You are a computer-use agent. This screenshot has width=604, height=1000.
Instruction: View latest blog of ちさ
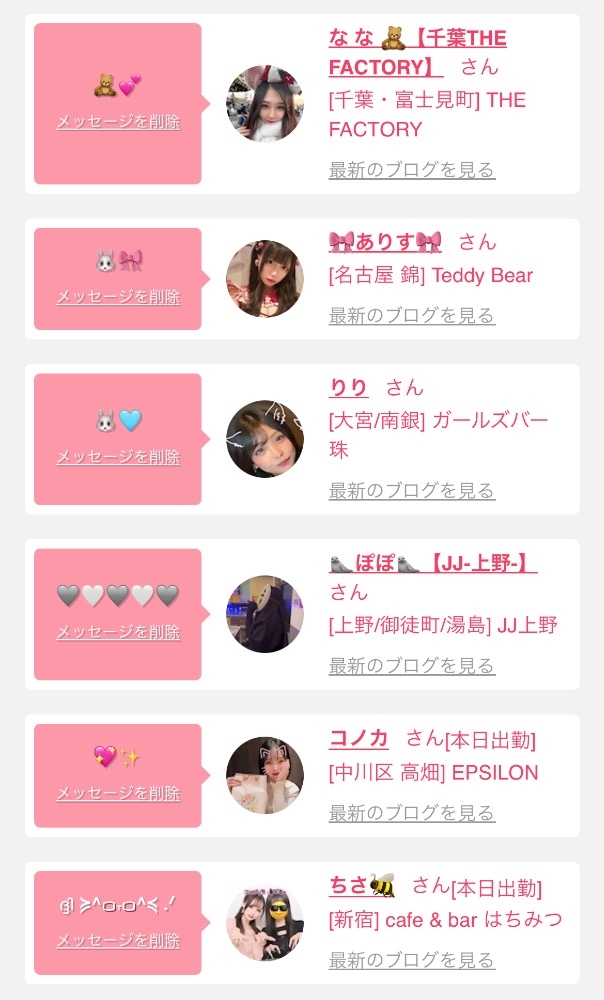[x=412, y=960]
